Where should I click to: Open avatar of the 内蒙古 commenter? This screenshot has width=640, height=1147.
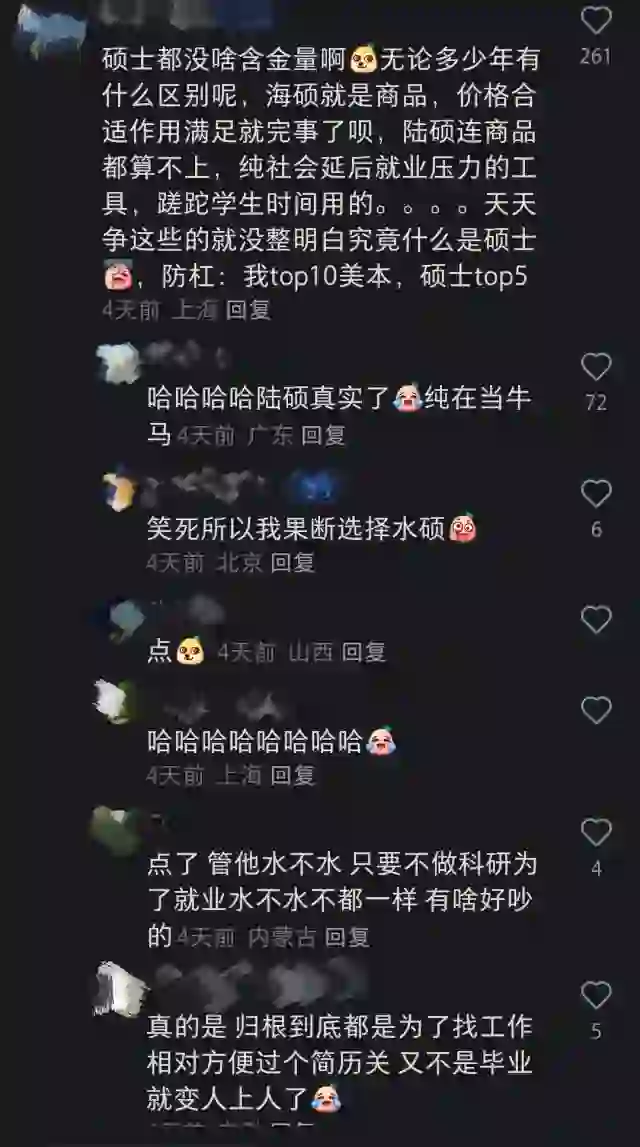(117, 828)
